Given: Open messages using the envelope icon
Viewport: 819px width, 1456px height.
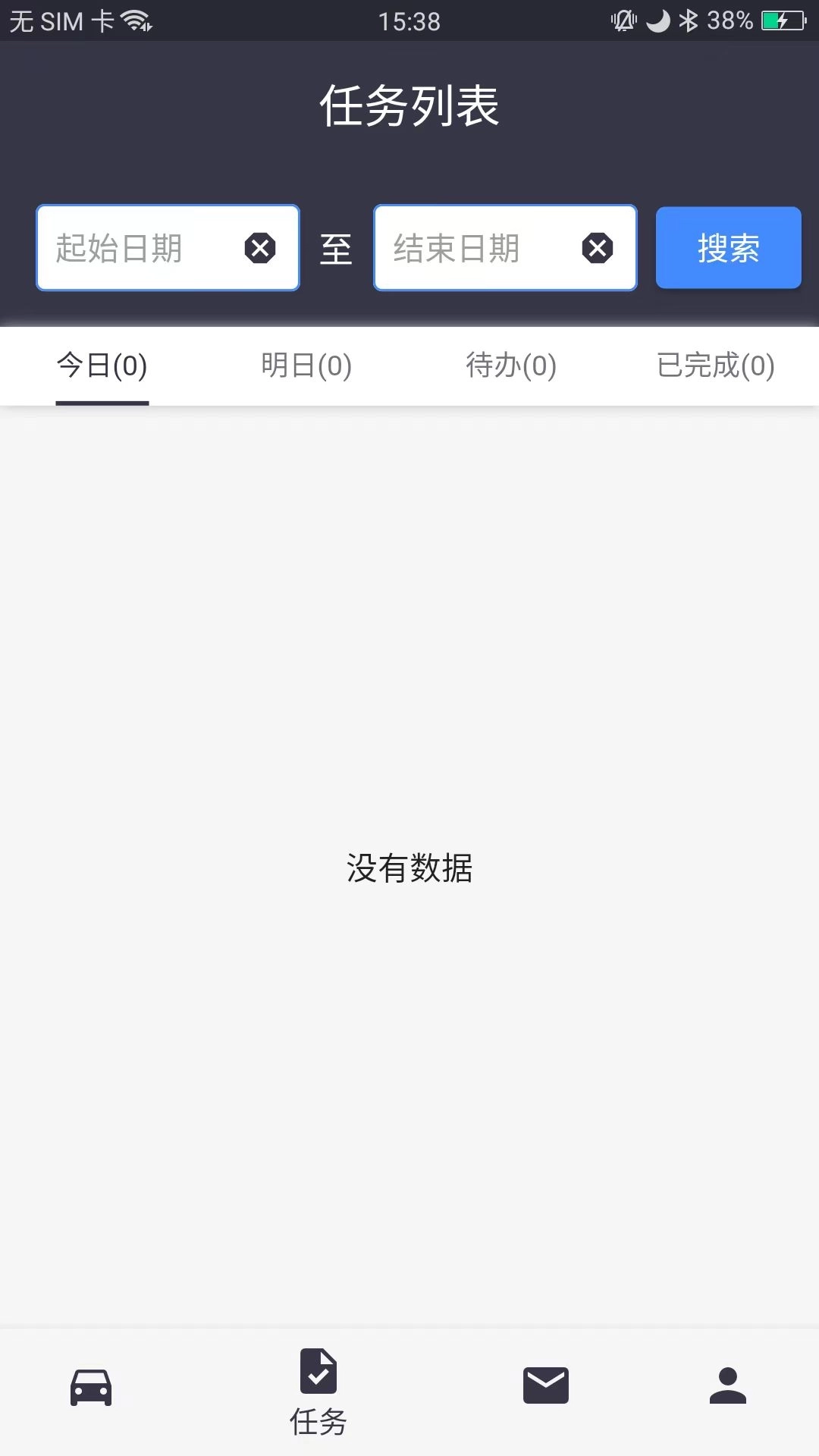Looking at the screenshot, I should 545,1384.
